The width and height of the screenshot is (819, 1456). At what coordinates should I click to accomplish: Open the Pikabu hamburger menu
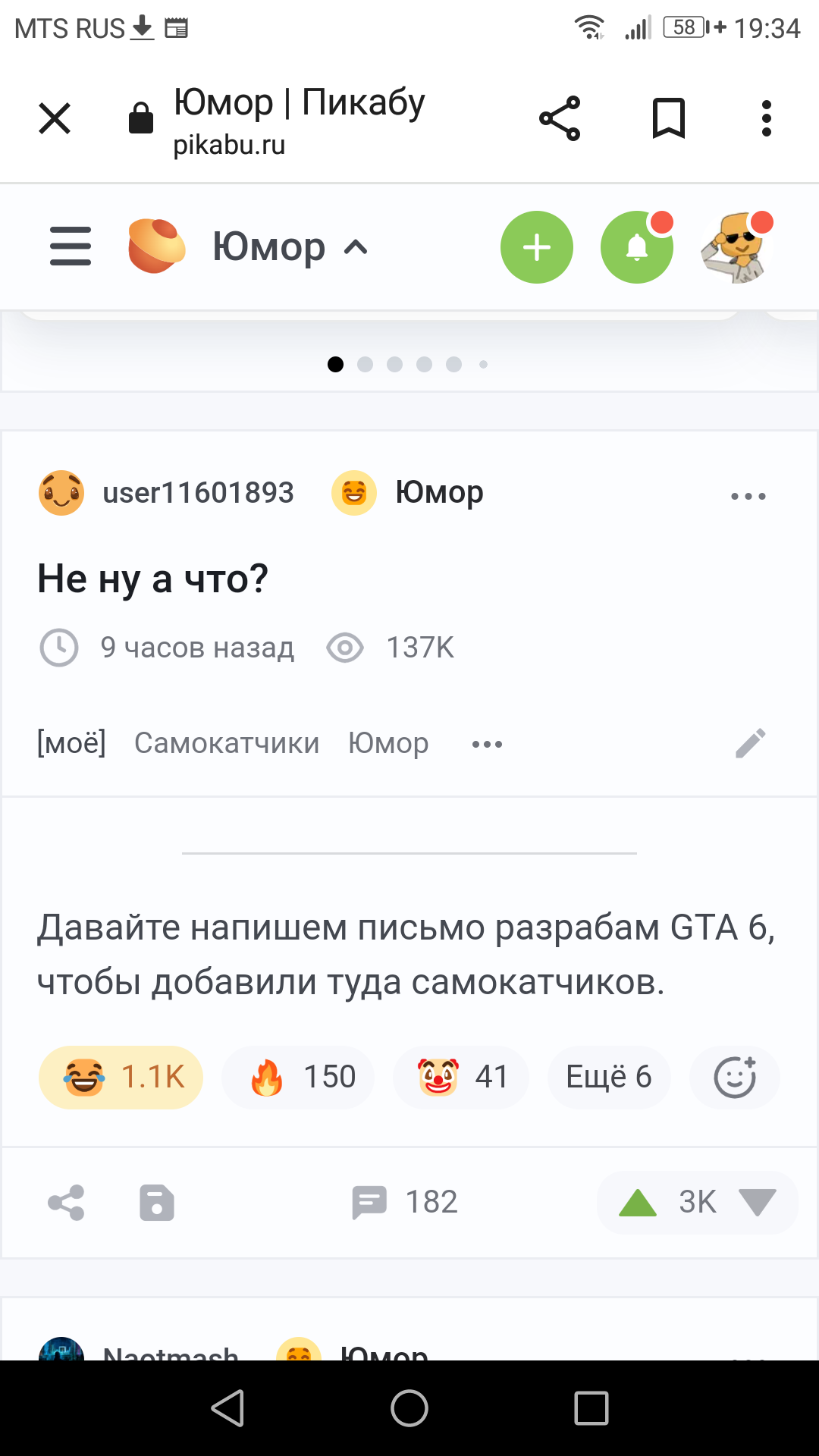[x=71, y=246]
